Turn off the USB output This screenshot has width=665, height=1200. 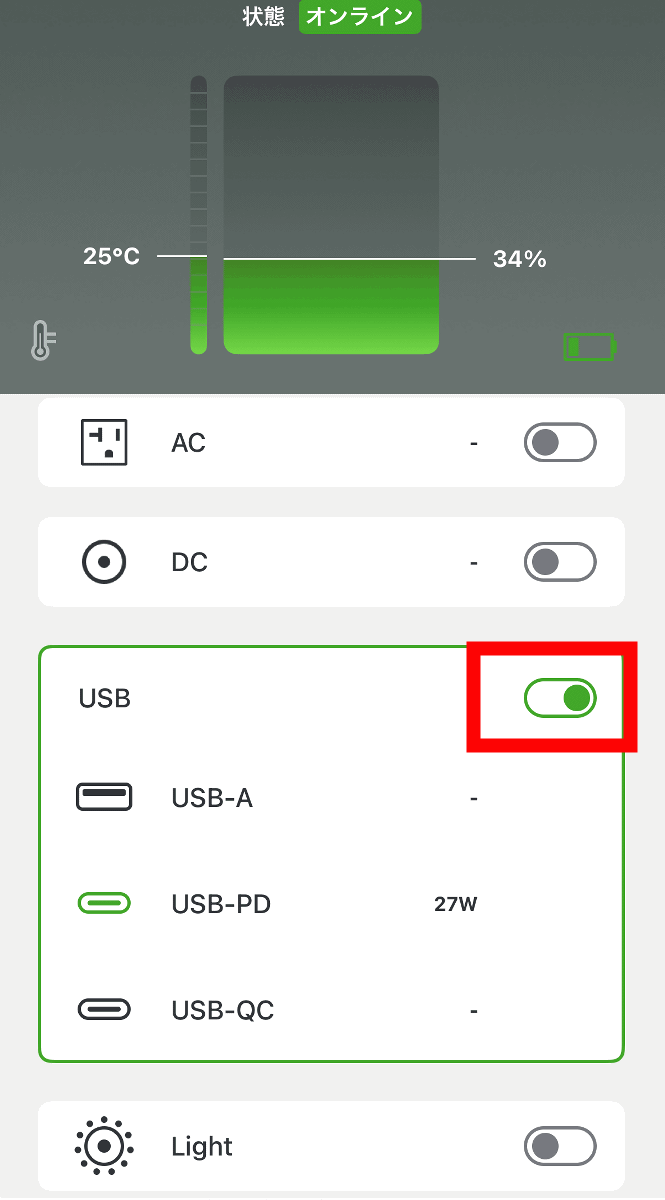pos(560,698)
